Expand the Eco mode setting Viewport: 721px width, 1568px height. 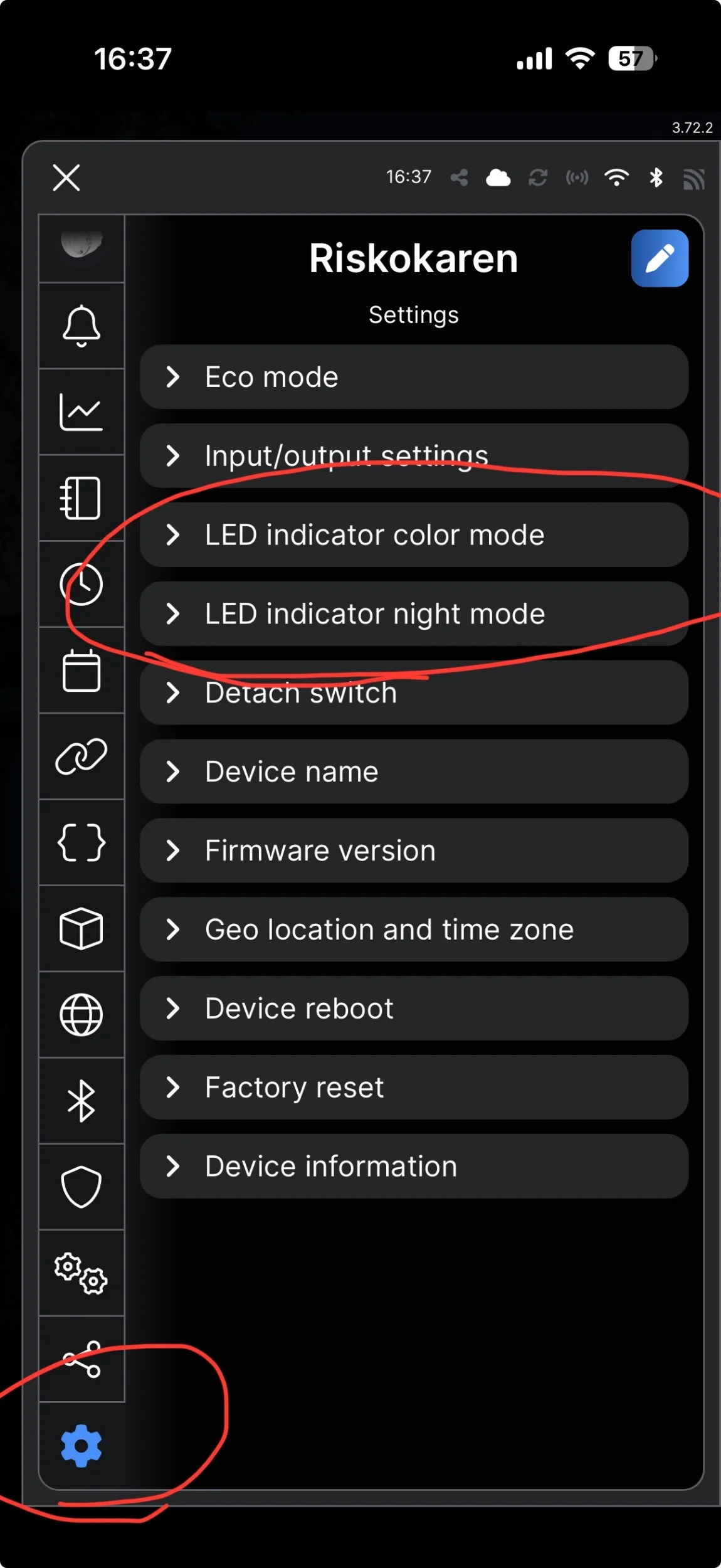coord(414,377)
